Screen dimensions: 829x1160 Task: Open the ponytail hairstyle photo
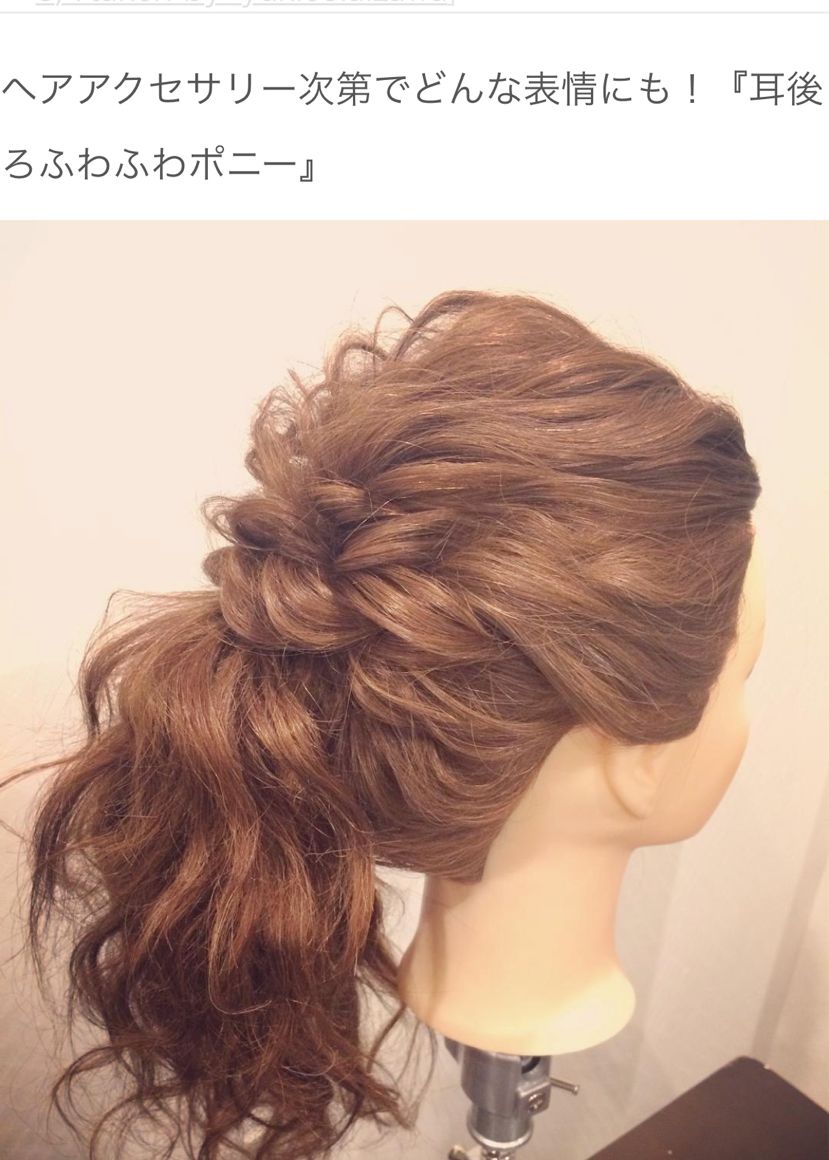(x=414, y=690)
